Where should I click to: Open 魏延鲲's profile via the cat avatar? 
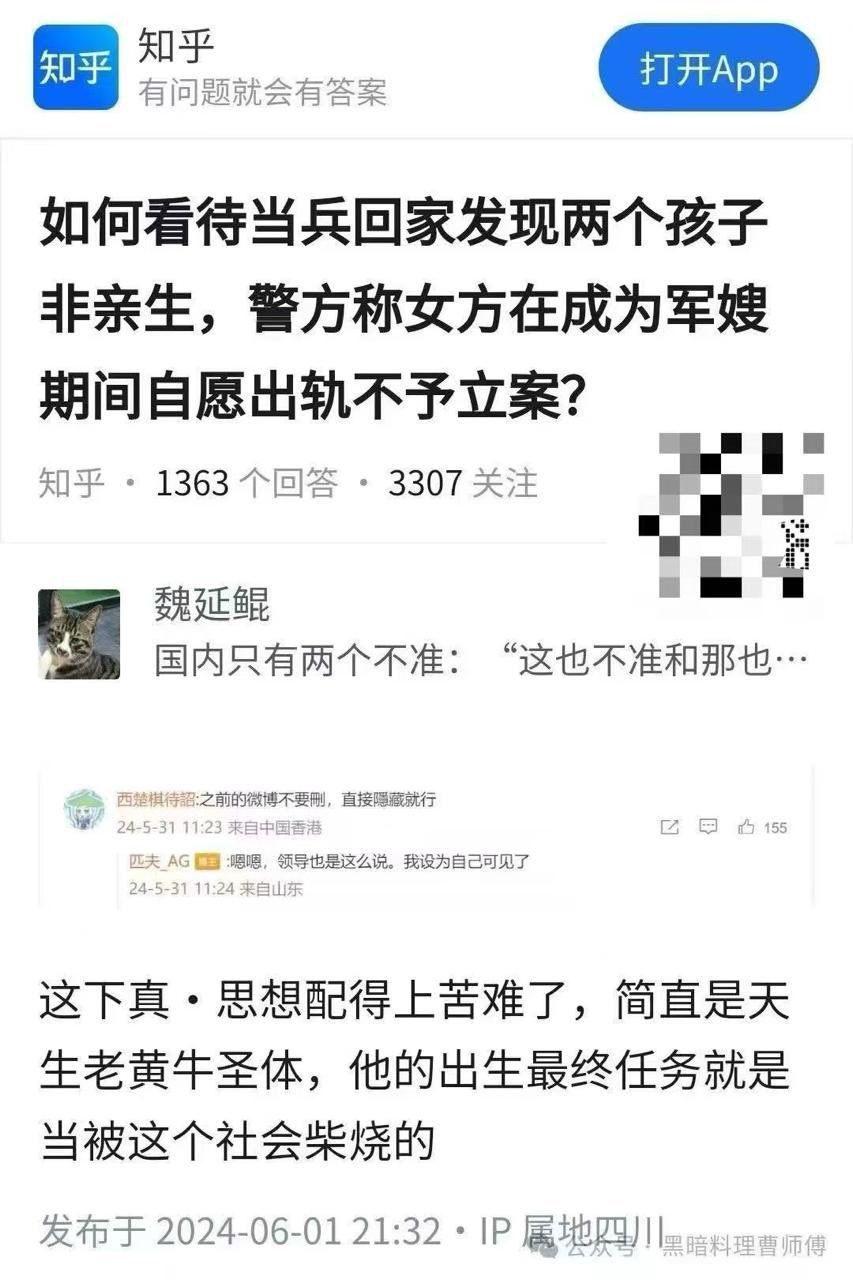[x=79, y=634]
